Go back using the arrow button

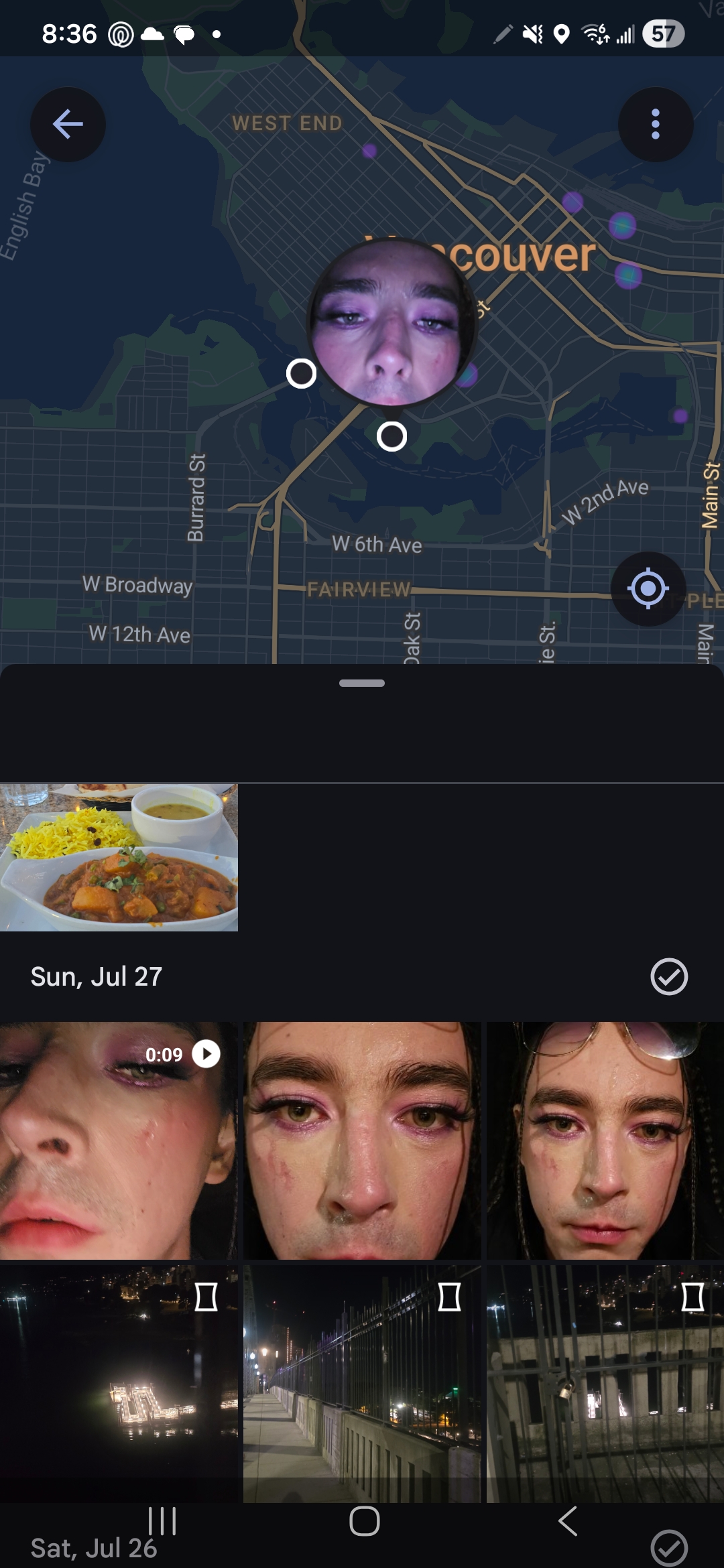[x=68, y=125]
